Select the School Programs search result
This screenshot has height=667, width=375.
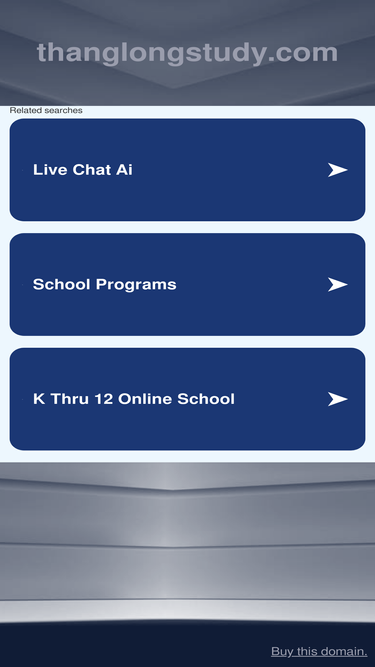click(187, 284)
